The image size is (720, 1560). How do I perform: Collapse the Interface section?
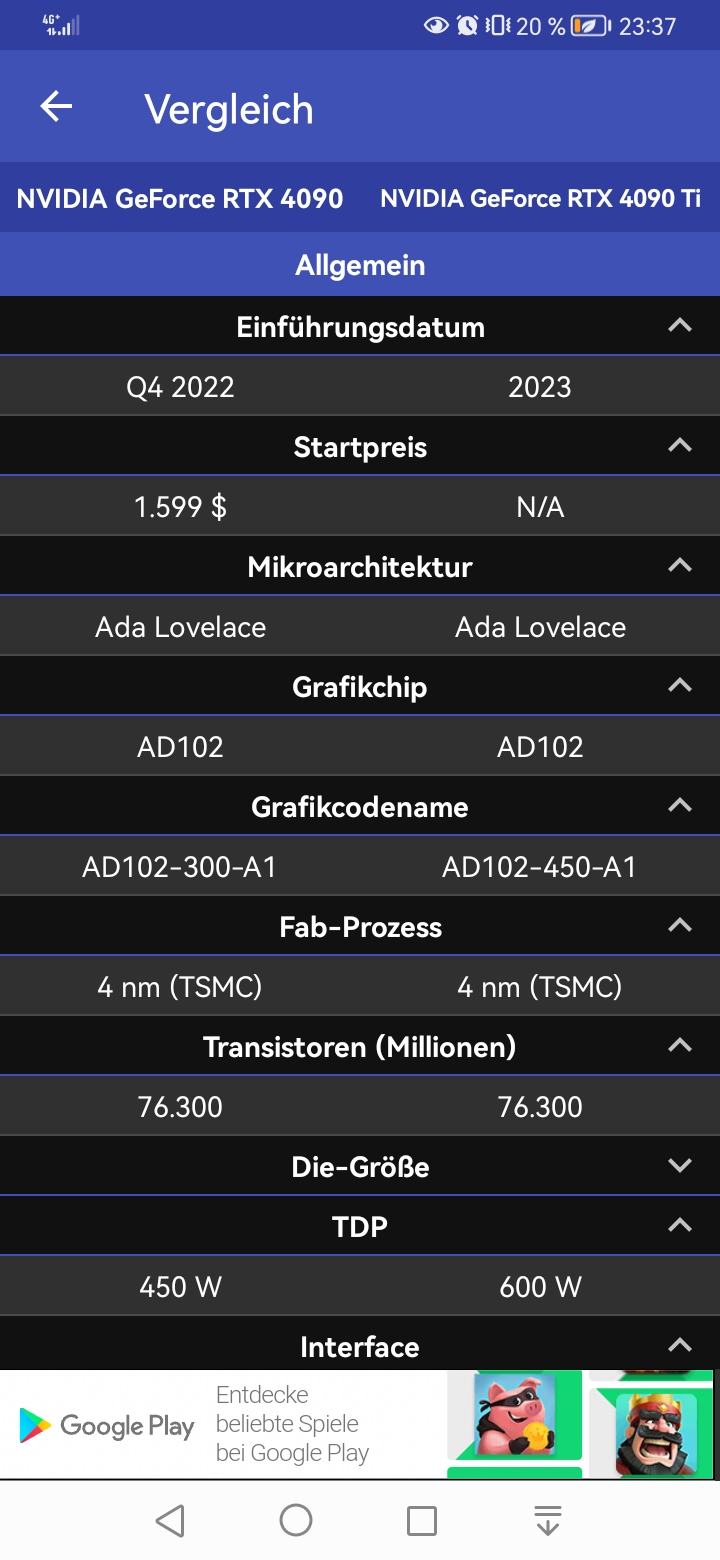click(679, 1346)
